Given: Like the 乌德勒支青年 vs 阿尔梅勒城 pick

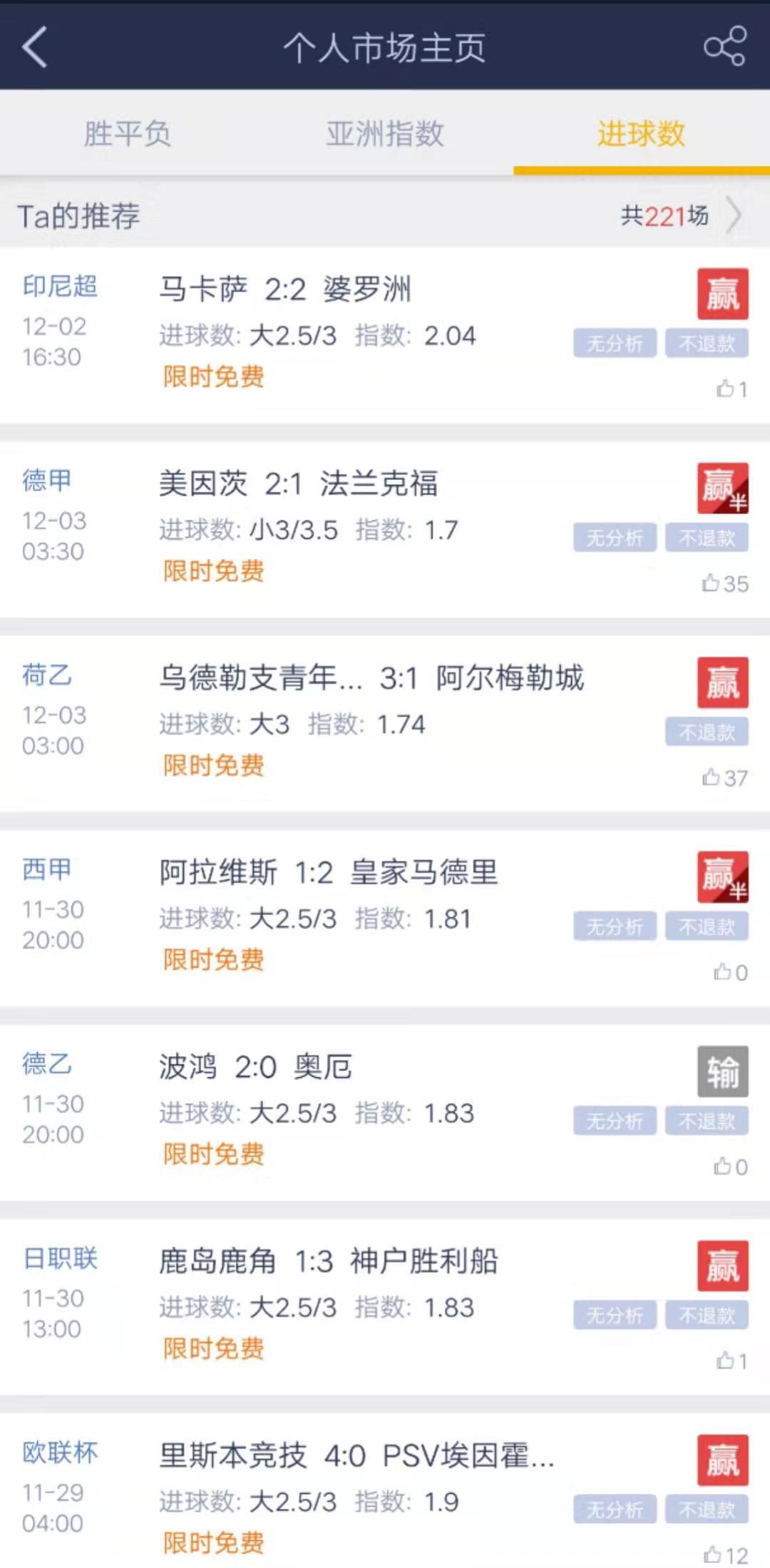Looking at the screenshot, I should 724,778.
